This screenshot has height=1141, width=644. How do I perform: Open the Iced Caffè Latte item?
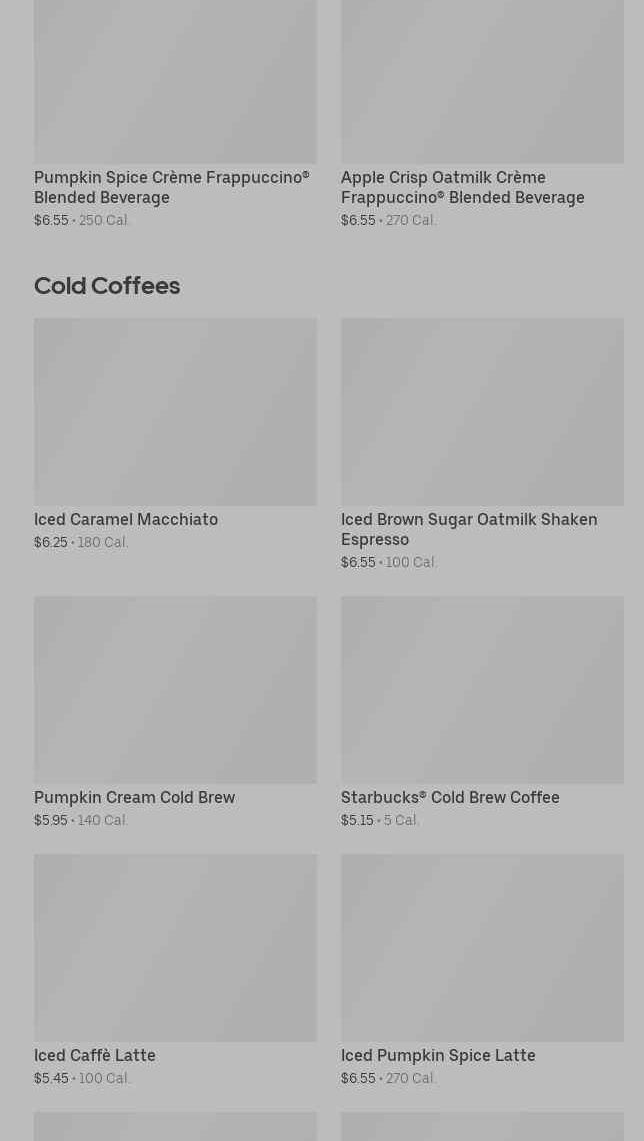tap(175, 970)
